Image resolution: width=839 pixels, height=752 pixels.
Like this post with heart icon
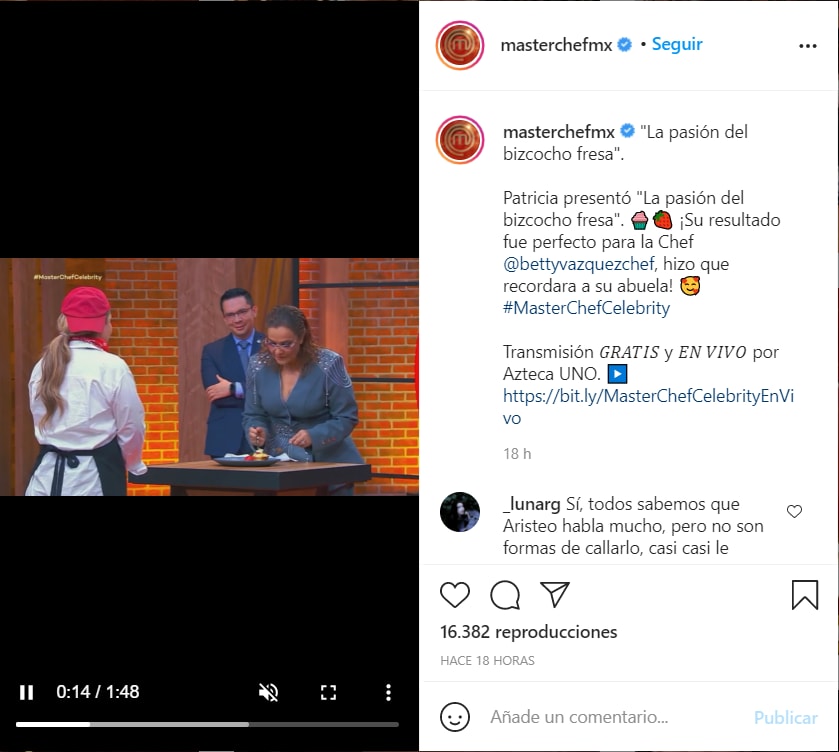point(455,595)
